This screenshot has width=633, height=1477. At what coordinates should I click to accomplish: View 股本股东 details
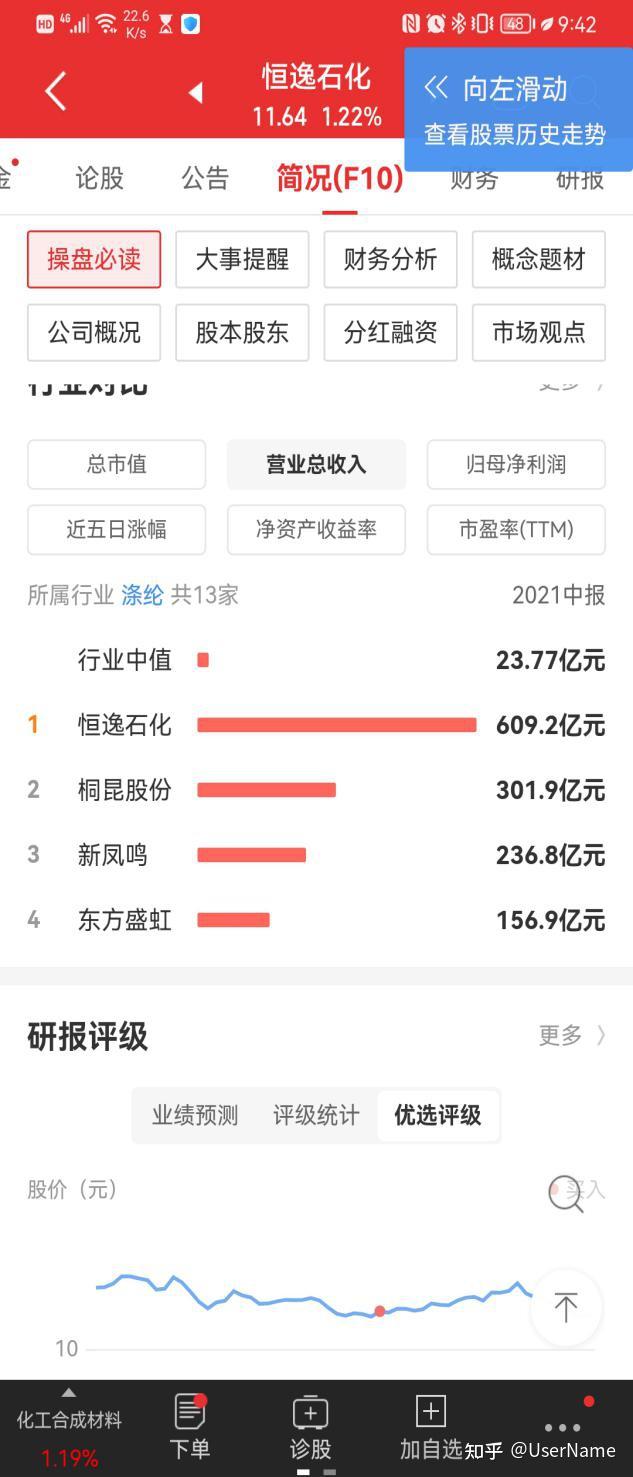(242, 332)
